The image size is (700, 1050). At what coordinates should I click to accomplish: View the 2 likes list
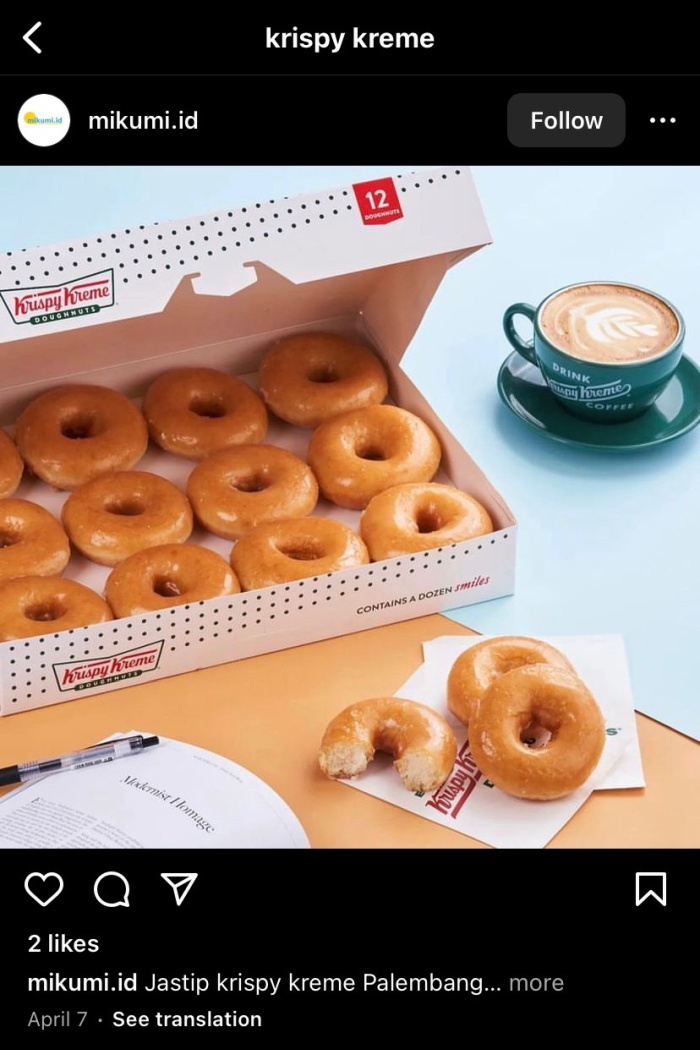(64, 944)
